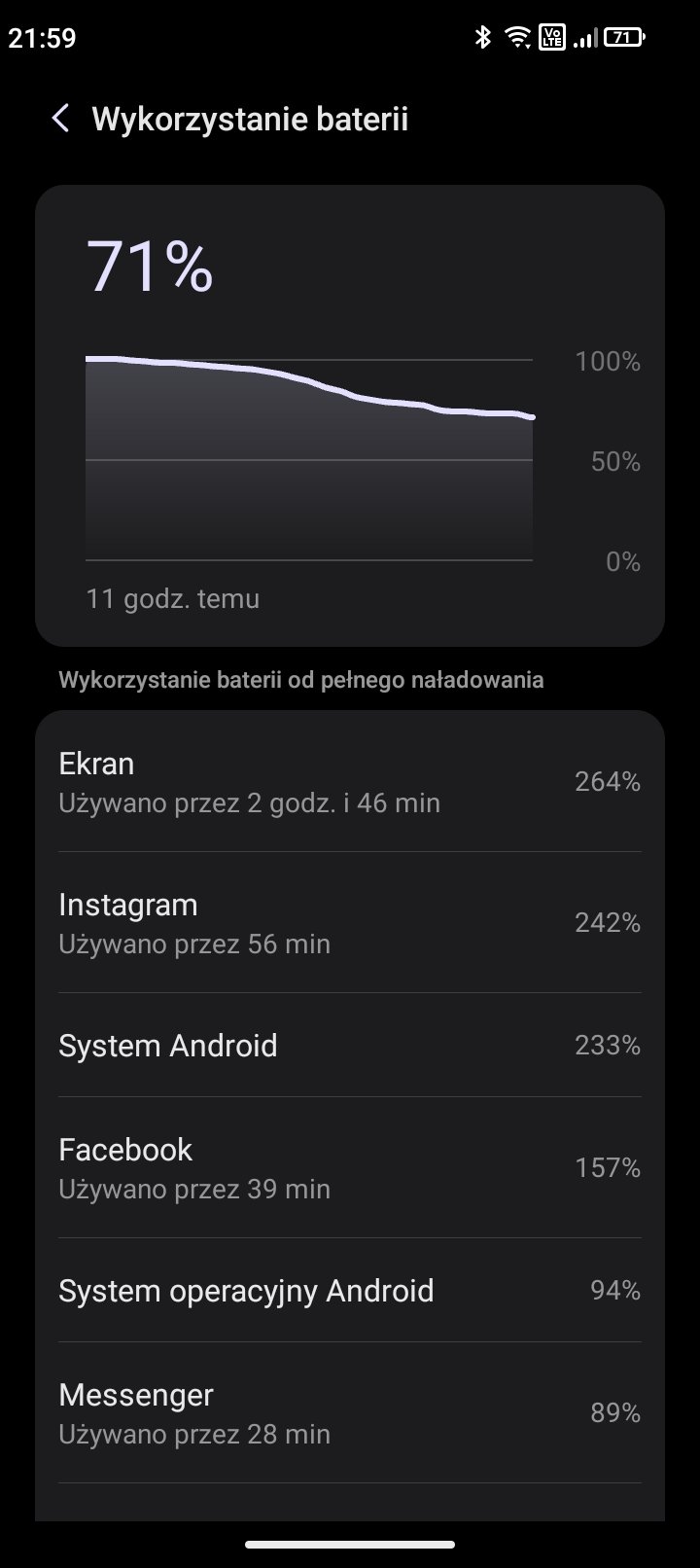Go back from Wykorzystanie baterii
The height and width of the screenshot is (1568, 700).
60,119
